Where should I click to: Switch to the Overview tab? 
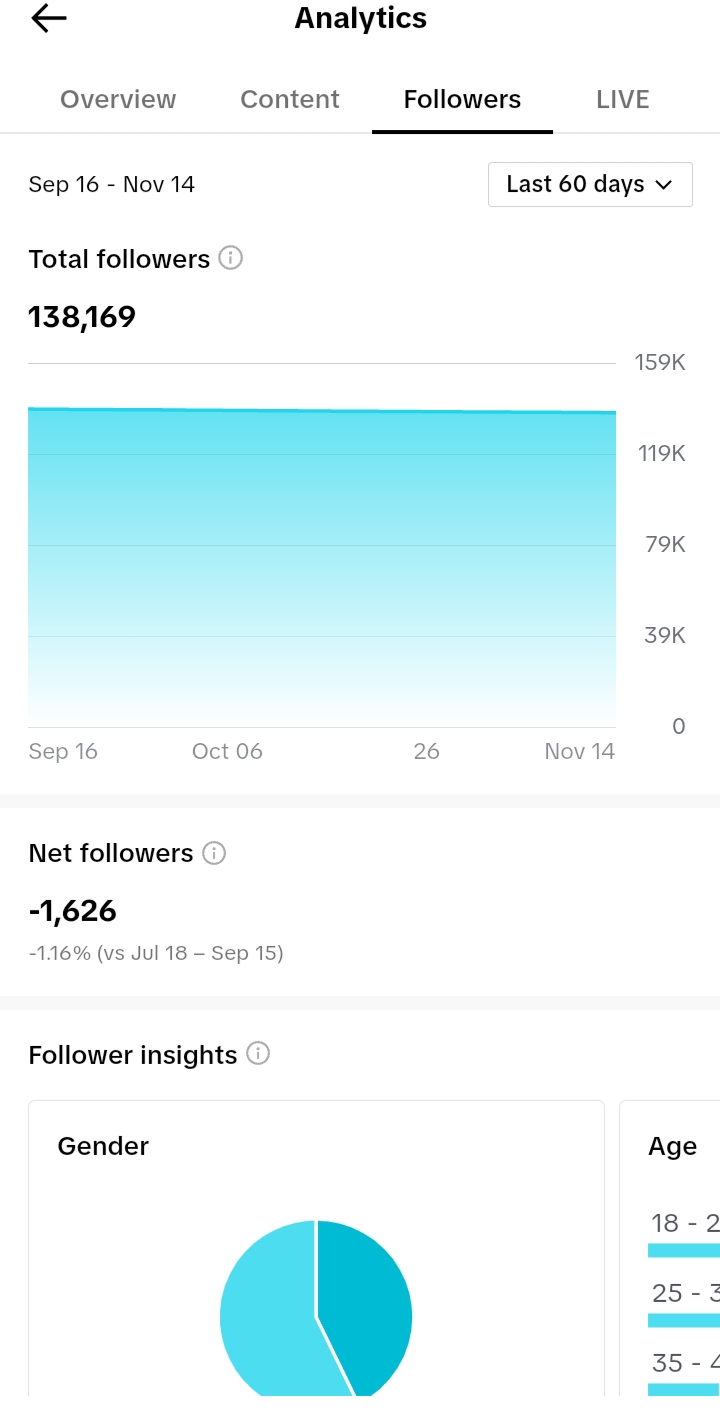(118, 99)
